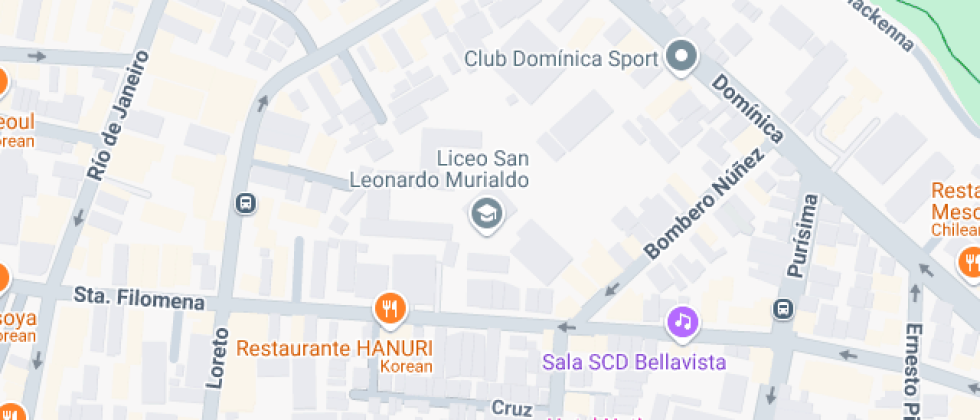Tap the Restaurante HANURI restaurant pin
This screenshot has width=980, height=420.
[389, 309]
